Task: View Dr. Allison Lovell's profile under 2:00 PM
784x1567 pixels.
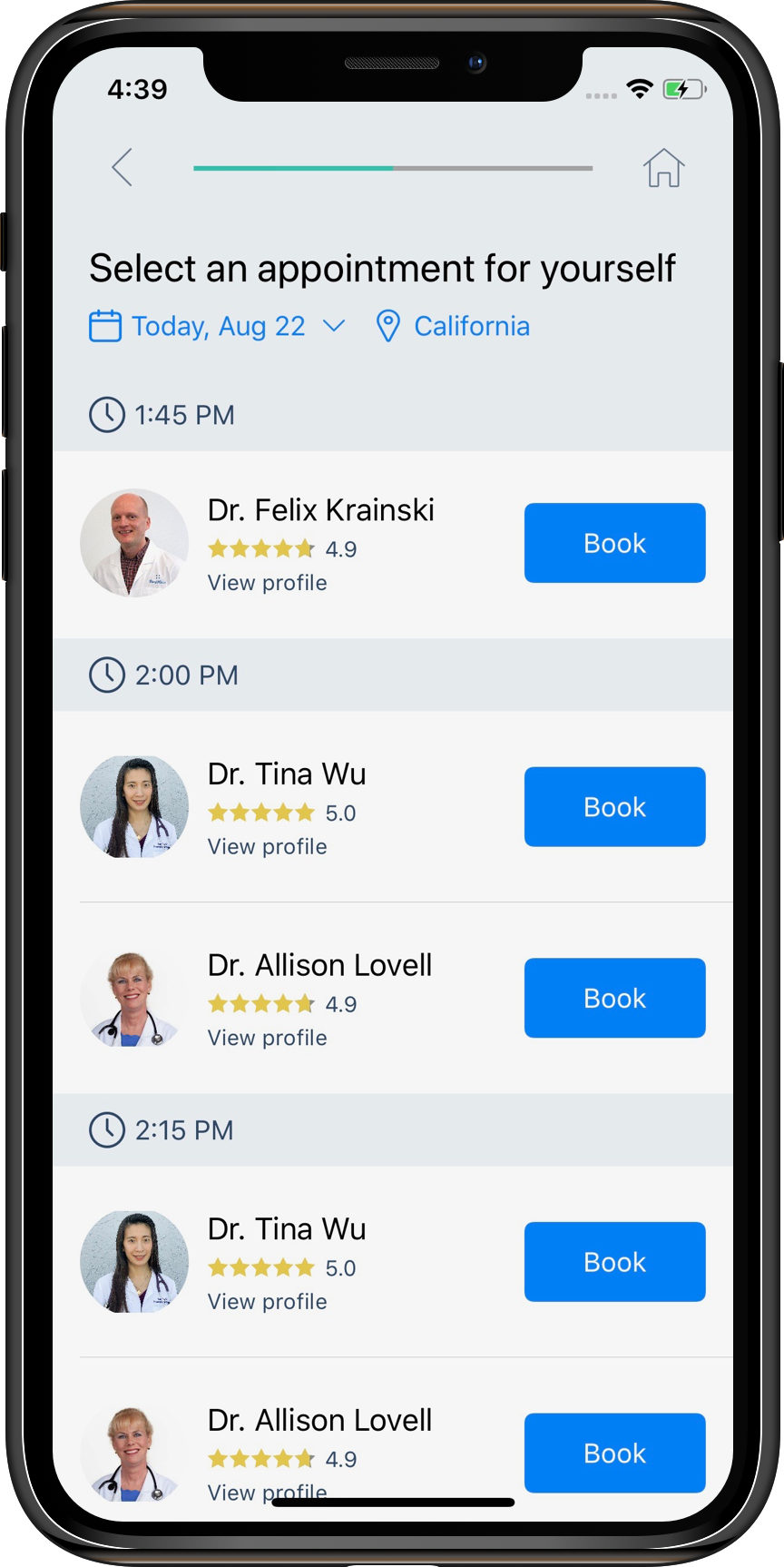Action: coord(267,1038)
